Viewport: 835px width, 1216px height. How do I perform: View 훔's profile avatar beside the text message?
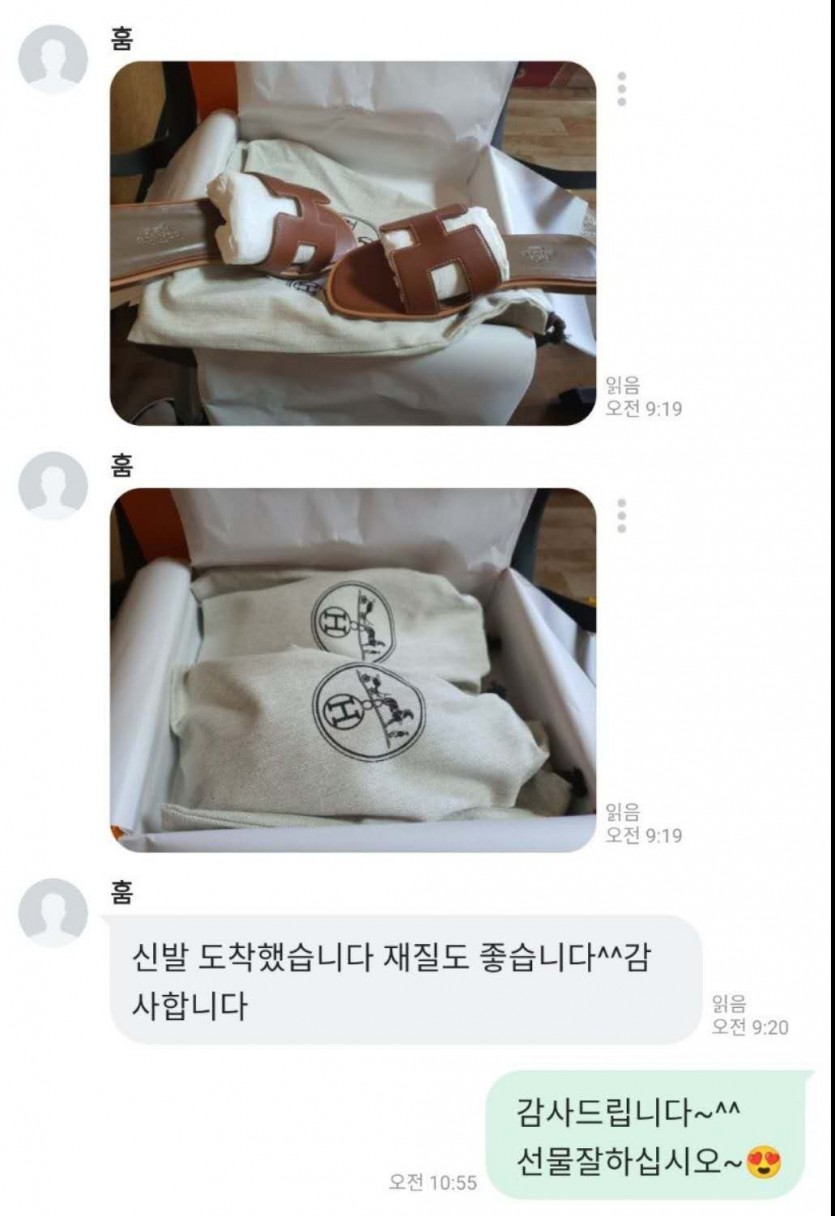(x=53, y=912)
